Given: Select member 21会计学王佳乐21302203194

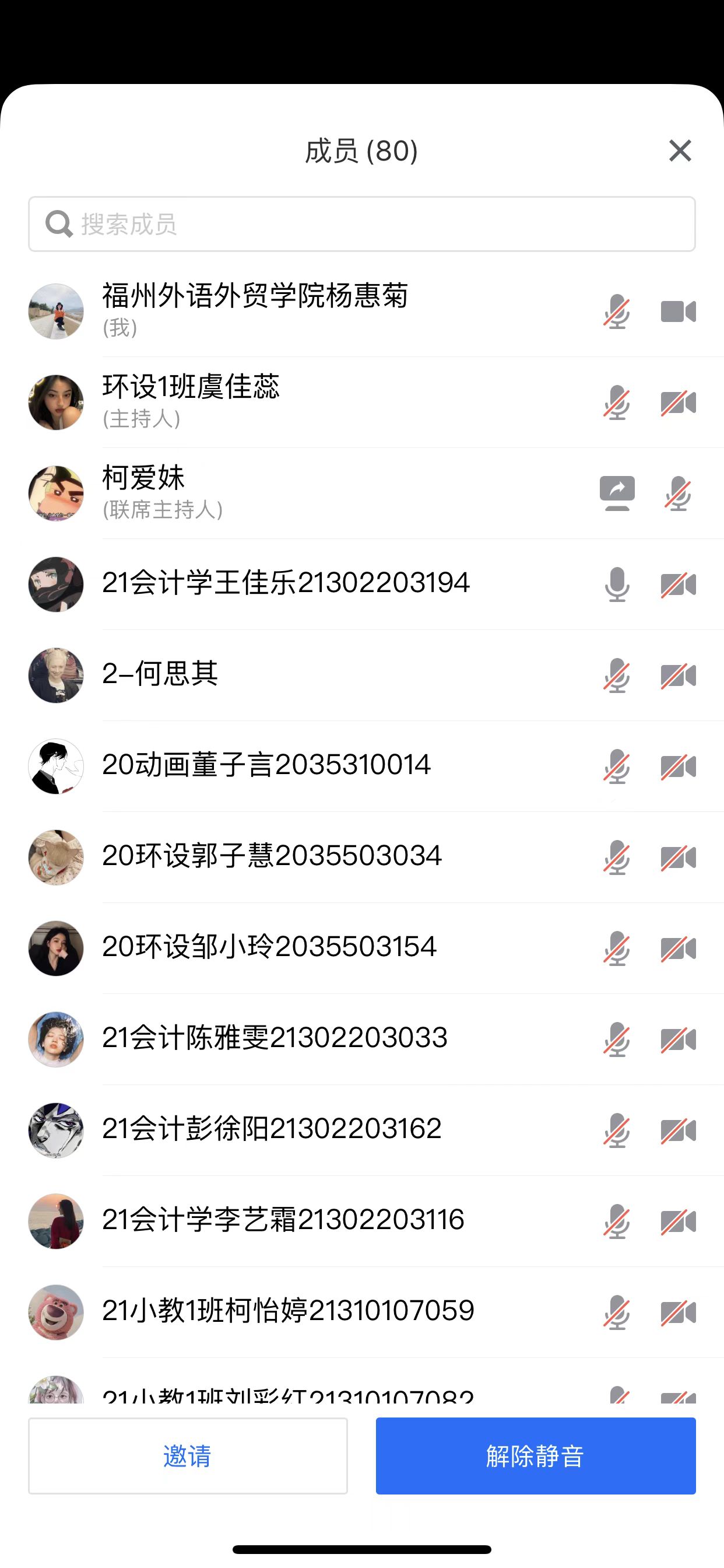Looking at the screenshot, I should point(304,583).
